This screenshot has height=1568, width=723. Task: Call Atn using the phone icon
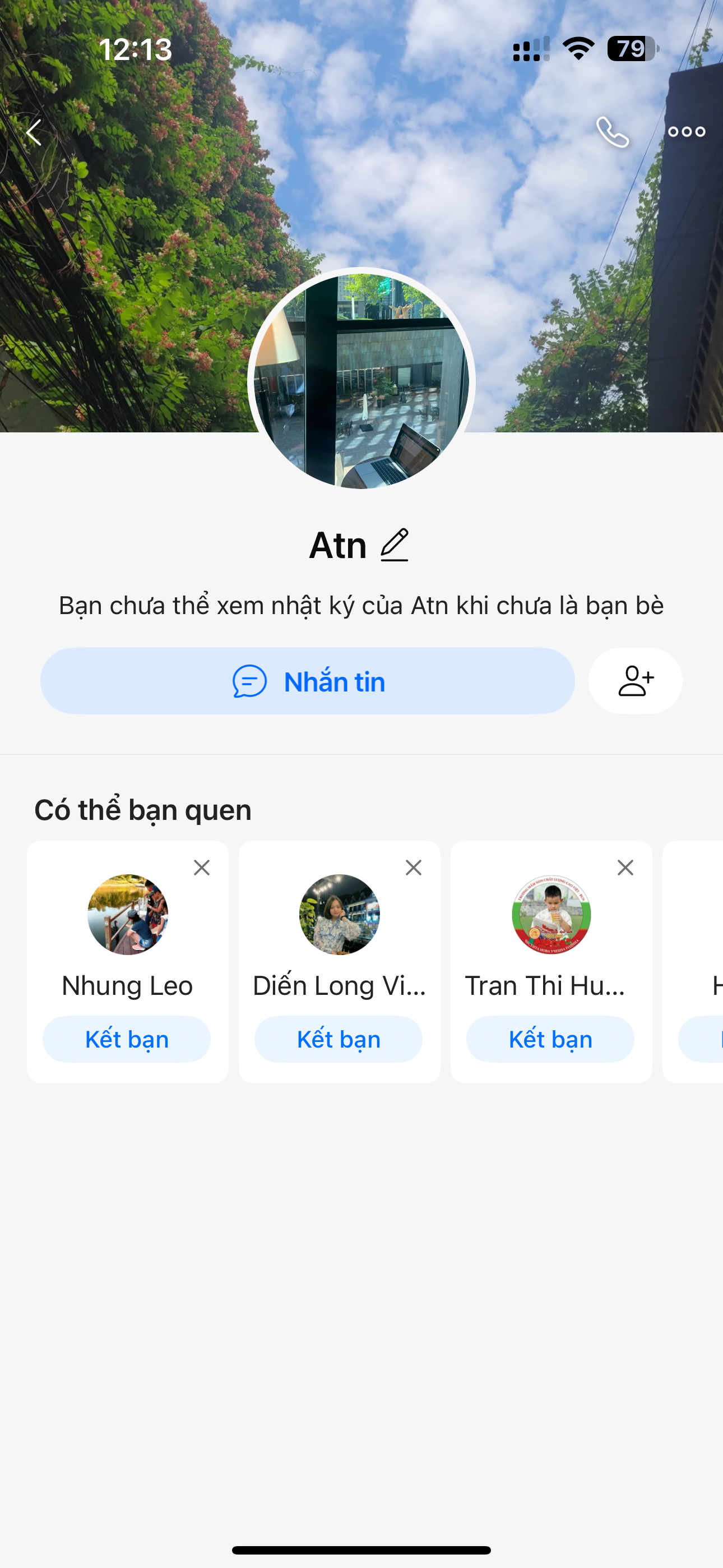[x=612, y=132]
